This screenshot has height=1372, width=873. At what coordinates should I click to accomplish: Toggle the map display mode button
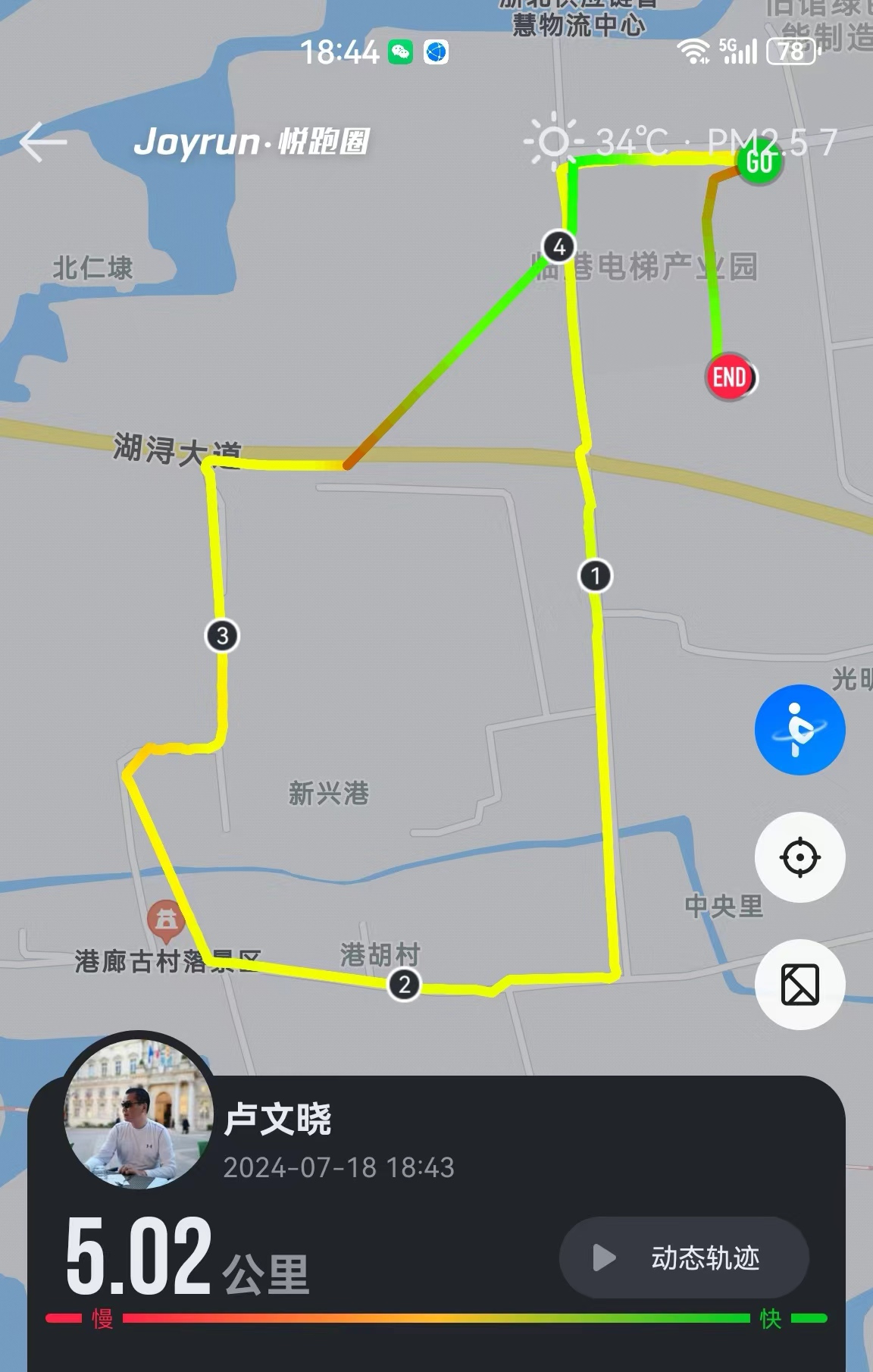pyautogui.click(x=799, y=985)
